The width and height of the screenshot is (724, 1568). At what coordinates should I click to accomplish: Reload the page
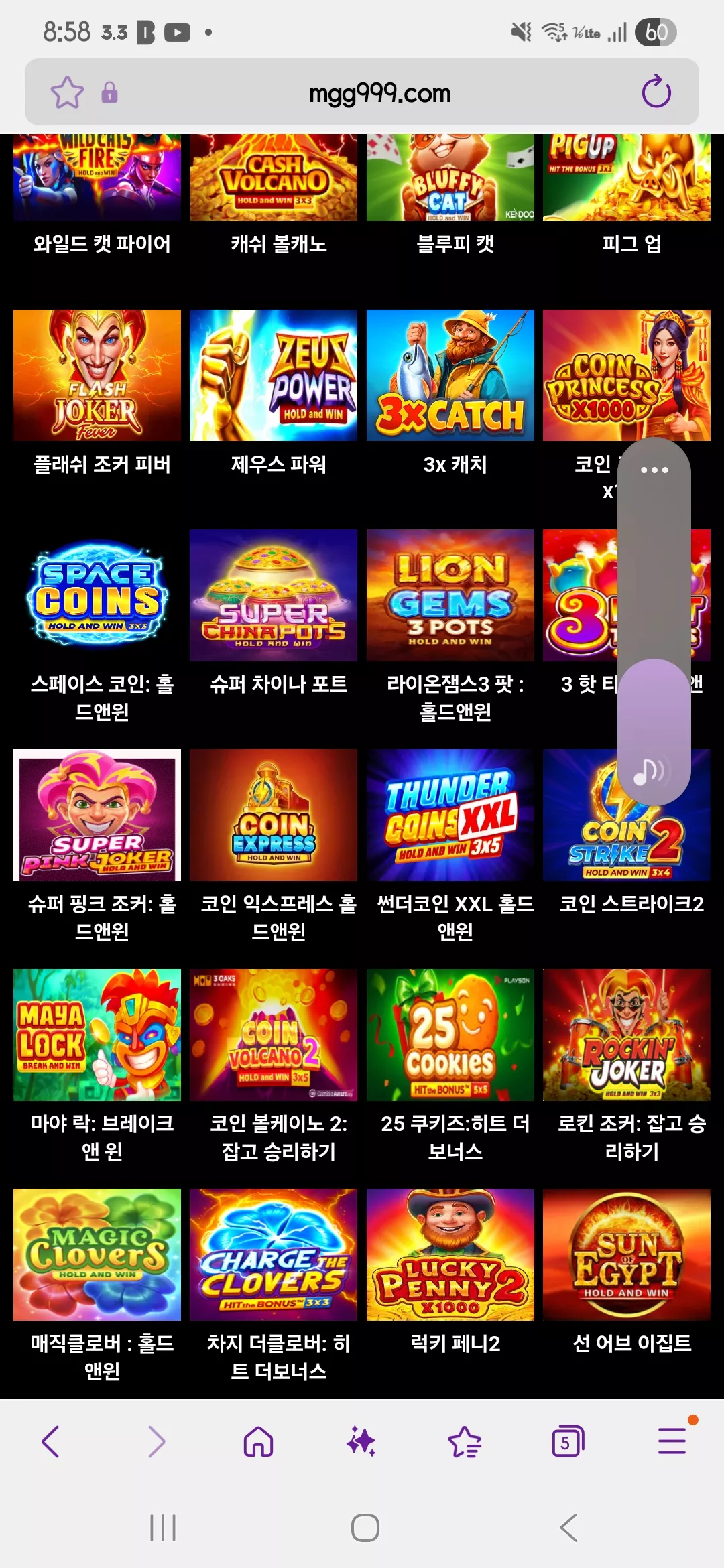[656, 92]
